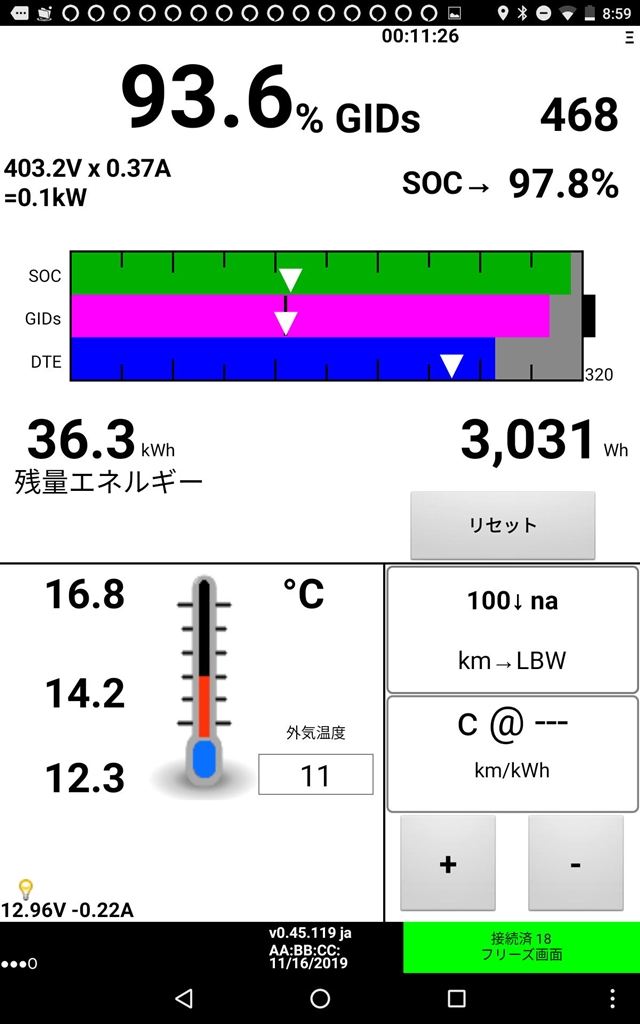Open the overflow menu in the navigation bar

613,998
